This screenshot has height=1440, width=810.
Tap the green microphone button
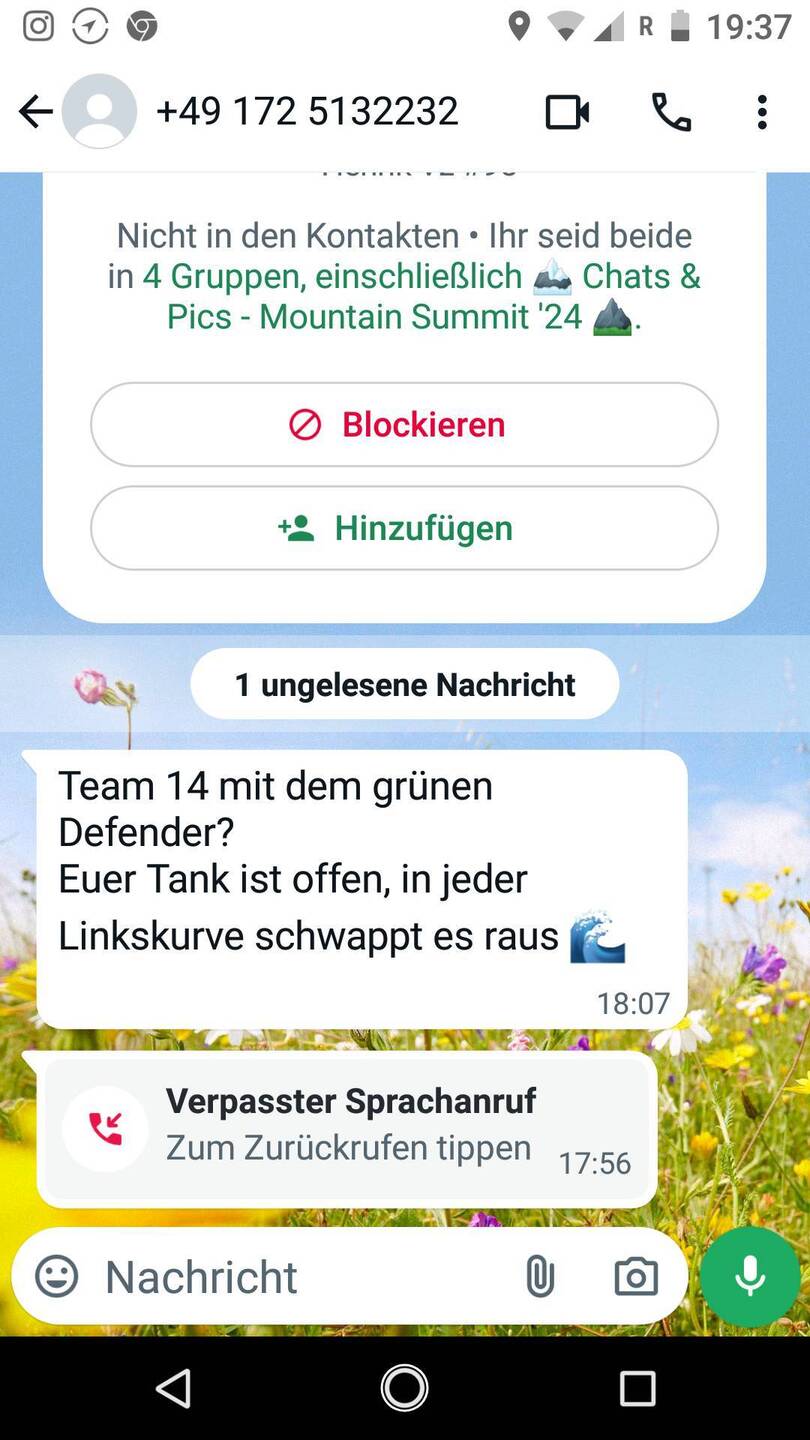(x=750, y=1277)
